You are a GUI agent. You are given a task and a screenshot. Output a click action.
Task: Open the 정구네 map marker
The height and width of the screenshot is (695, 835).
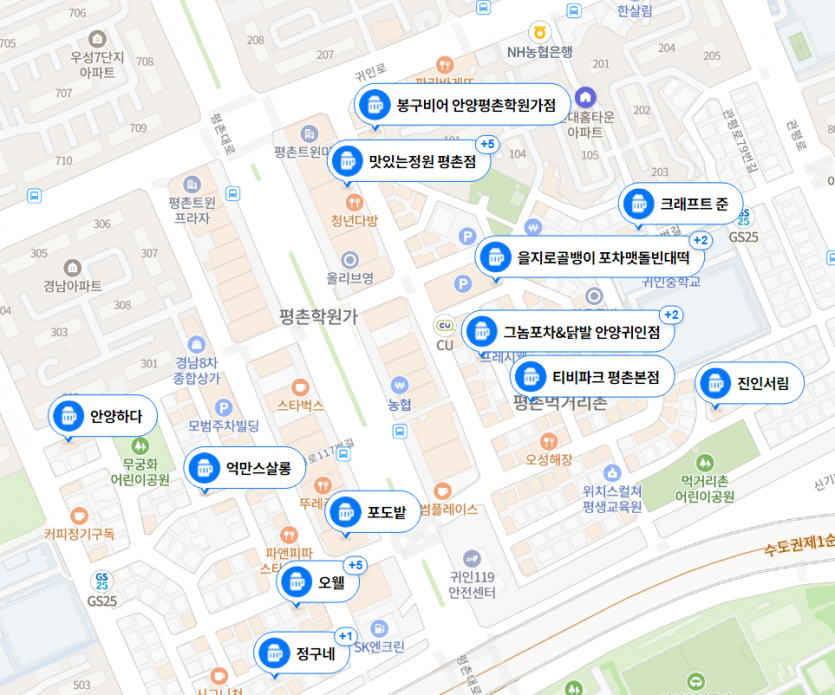300,653
